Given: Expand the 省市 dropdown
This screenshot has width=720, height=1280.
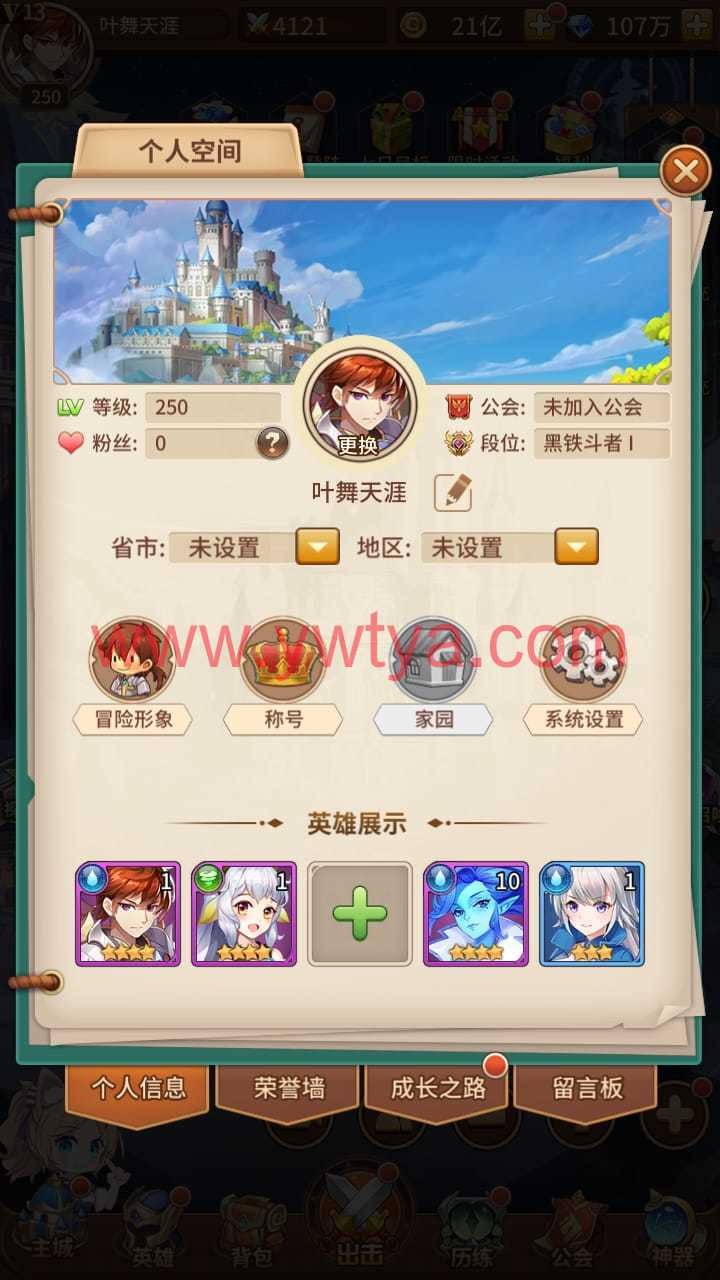Looking at the screenshot, I should click(317, 547).
